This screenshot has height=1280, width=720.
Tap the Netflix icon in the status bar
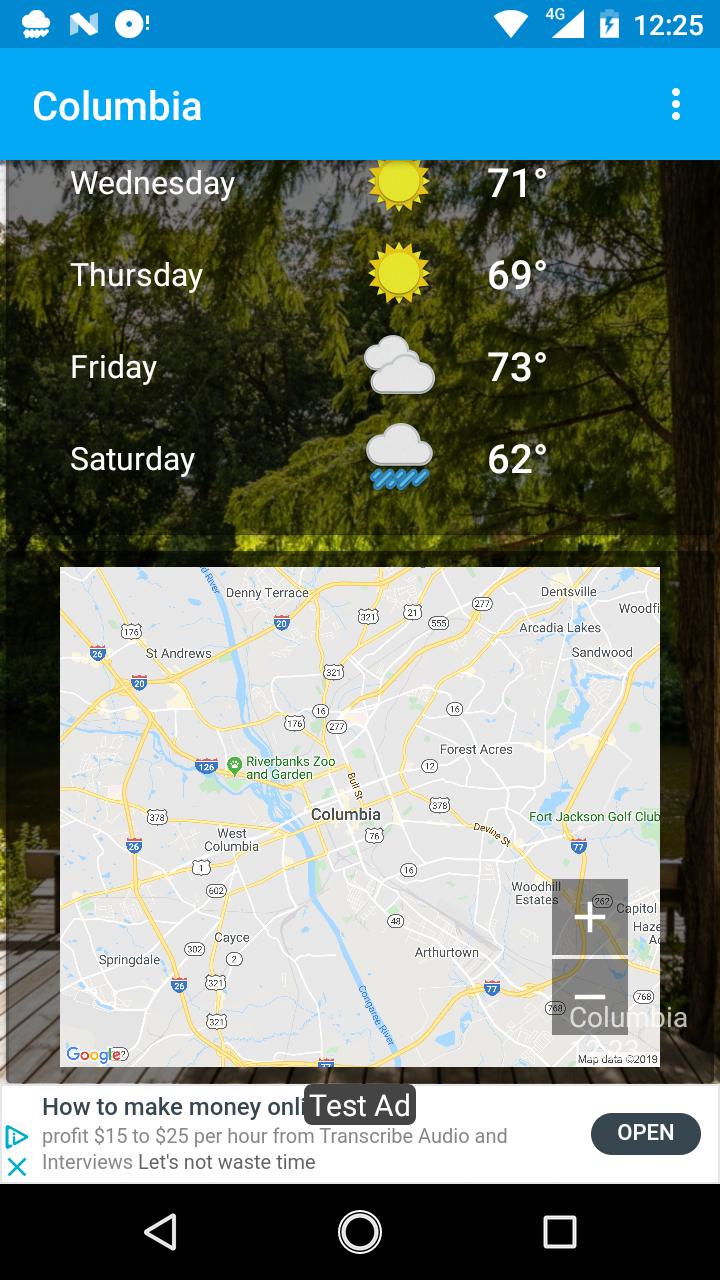coord(81,22)
